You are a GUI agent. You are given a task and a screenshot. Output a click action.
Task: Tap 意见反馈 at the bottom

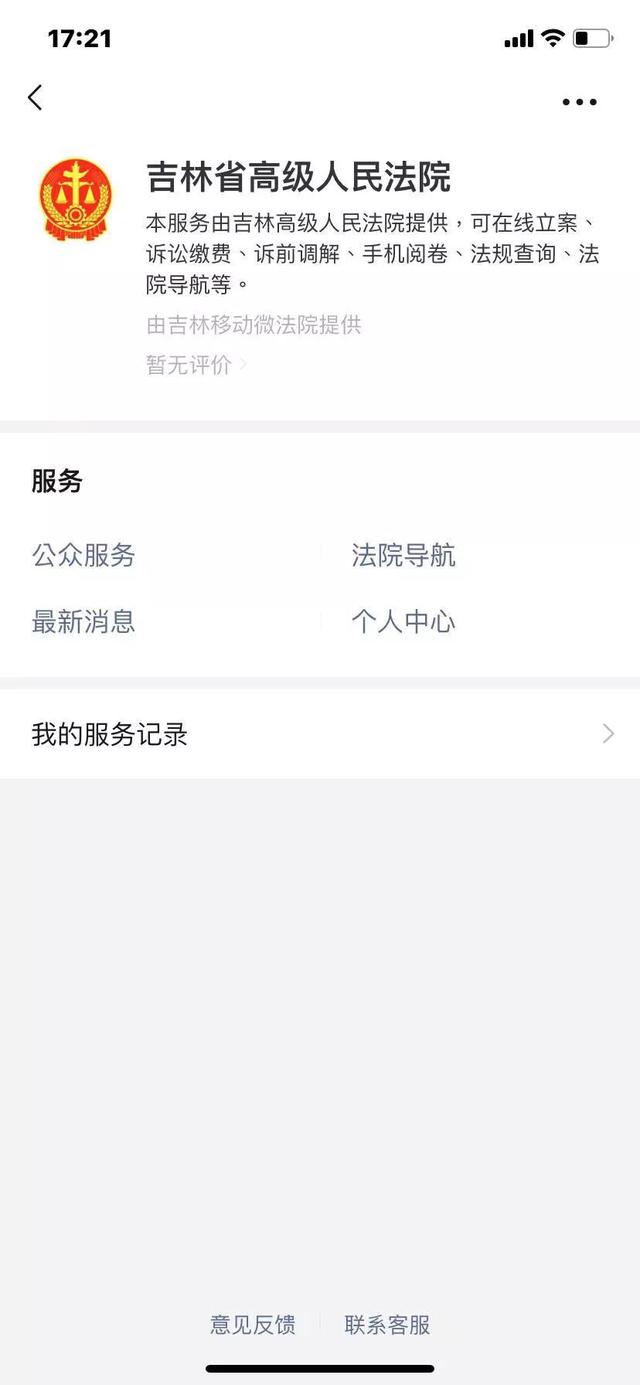(253, 1325)
